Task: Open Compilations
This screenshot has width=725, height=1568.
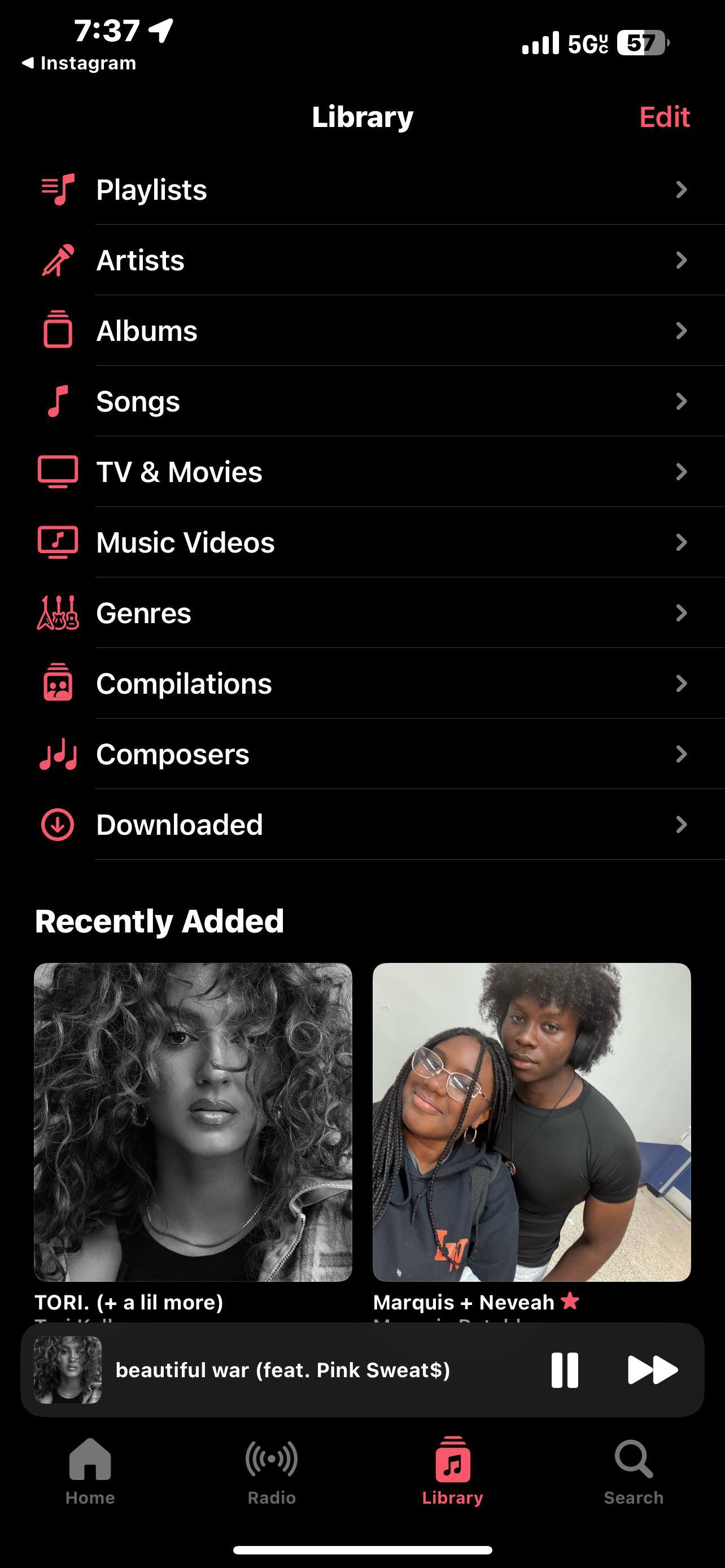Action: [362, 684]
